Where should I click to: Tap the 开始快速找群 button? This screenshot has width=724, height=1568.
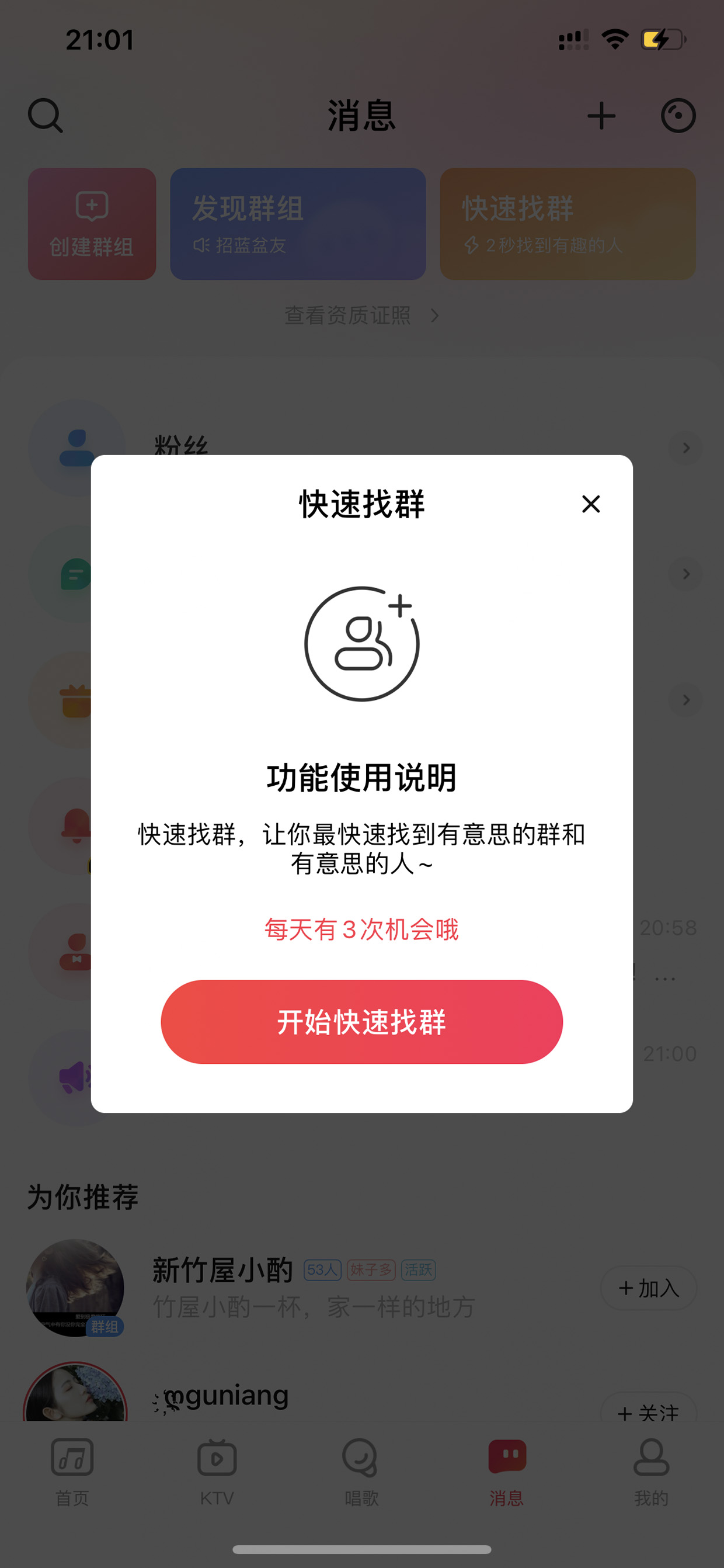click(361, 1022)
